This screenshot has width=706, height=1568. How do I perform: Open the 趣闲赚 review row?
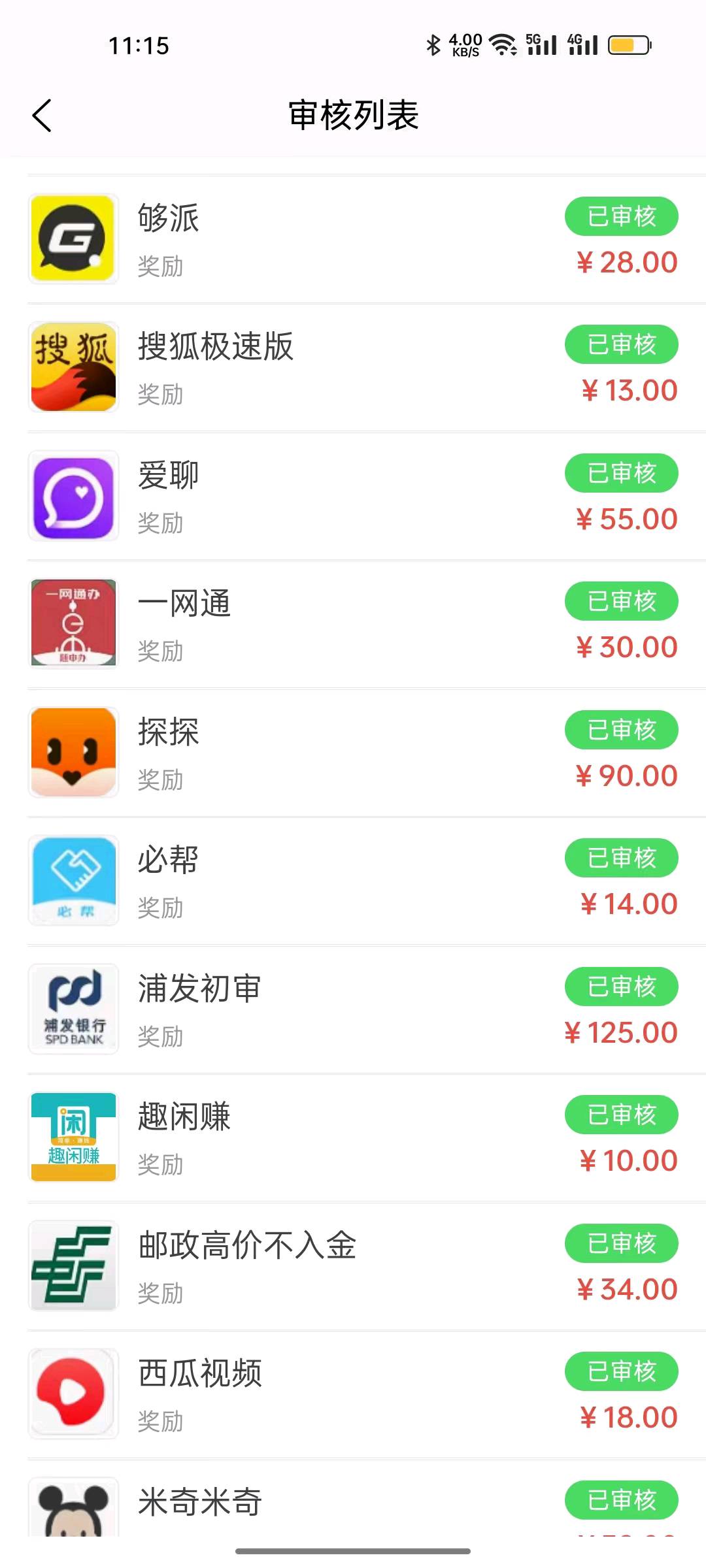click(x=353, y=1137)
